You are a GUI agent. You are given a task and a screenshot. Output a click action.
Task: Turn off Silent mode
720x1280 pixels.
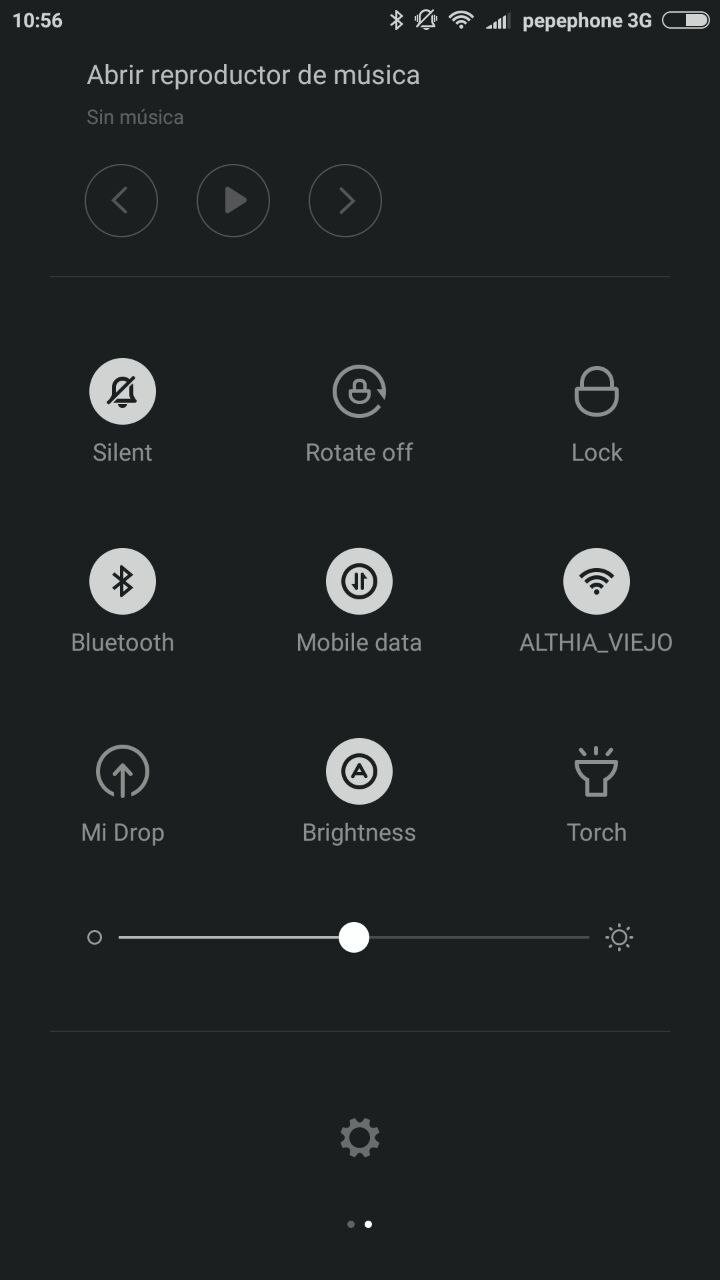[x=122, y=391]
